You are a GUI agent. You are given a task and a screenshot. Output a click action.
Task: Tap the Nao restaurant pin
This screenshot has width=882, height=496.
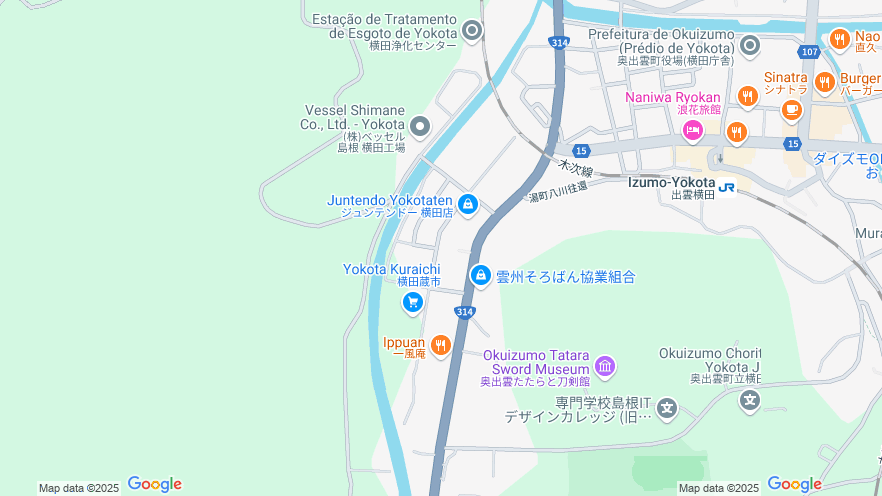point(839,41)
